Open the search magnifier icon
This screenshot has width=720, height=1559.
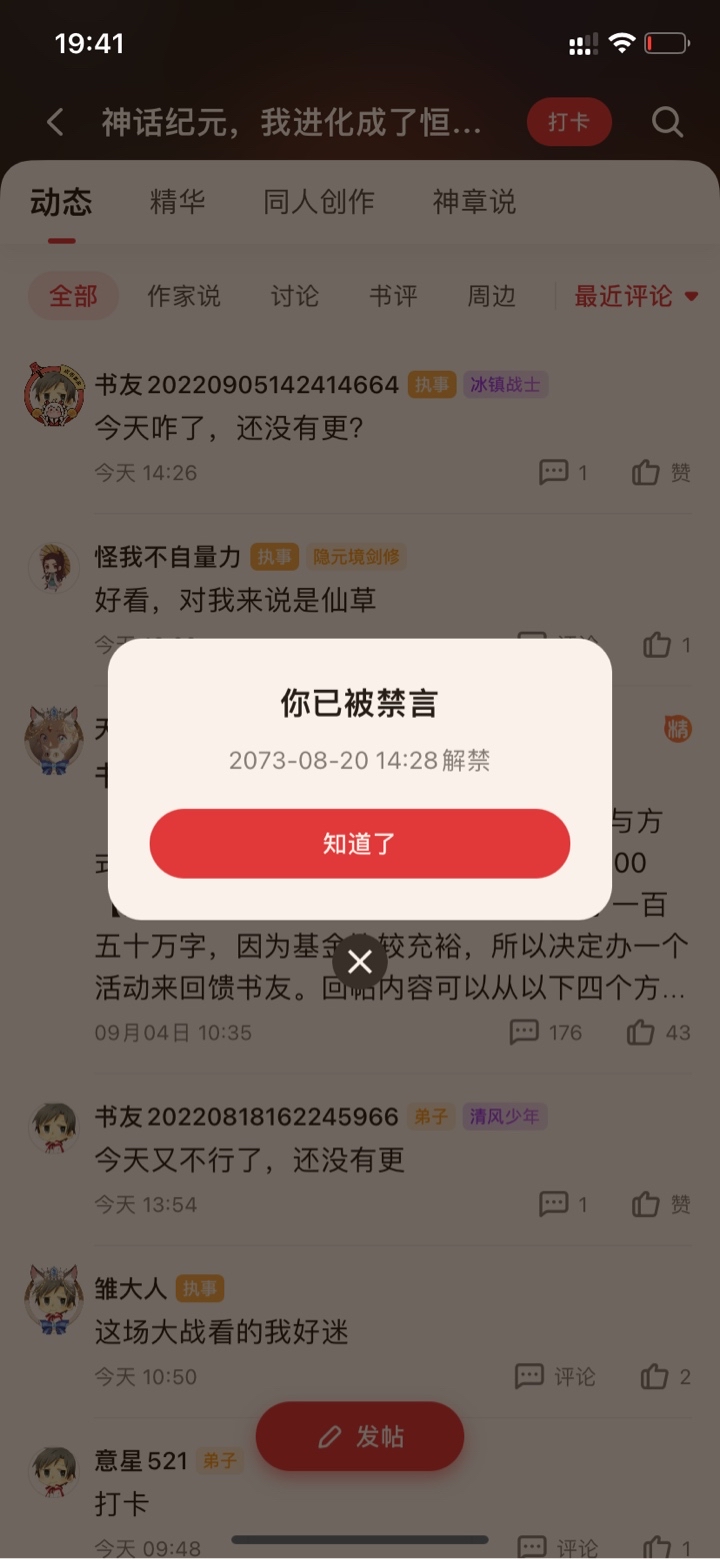point(667,122)
